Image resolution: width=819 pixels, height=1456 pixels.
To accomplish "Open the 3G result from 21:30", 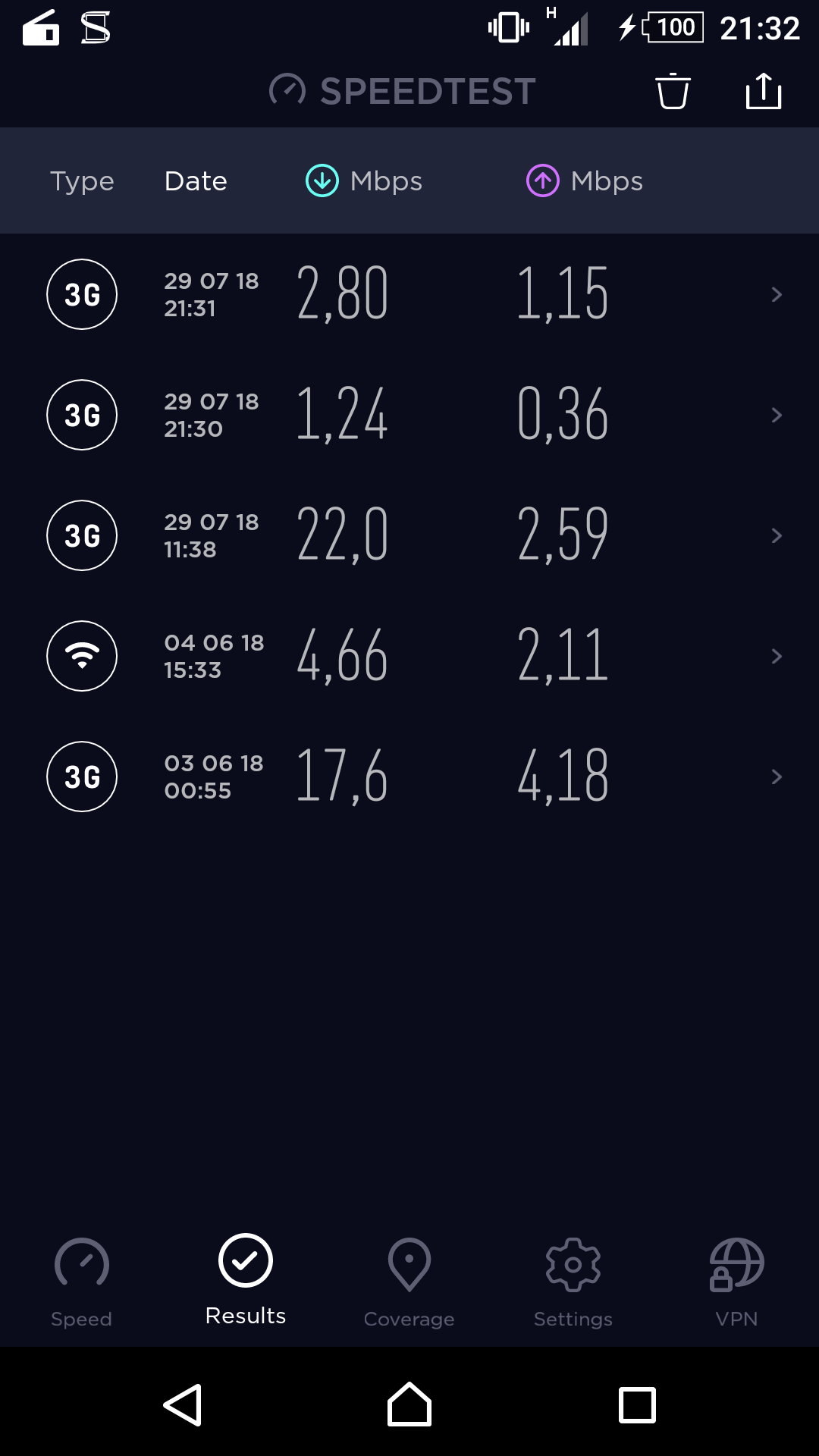I will point(409,415).
